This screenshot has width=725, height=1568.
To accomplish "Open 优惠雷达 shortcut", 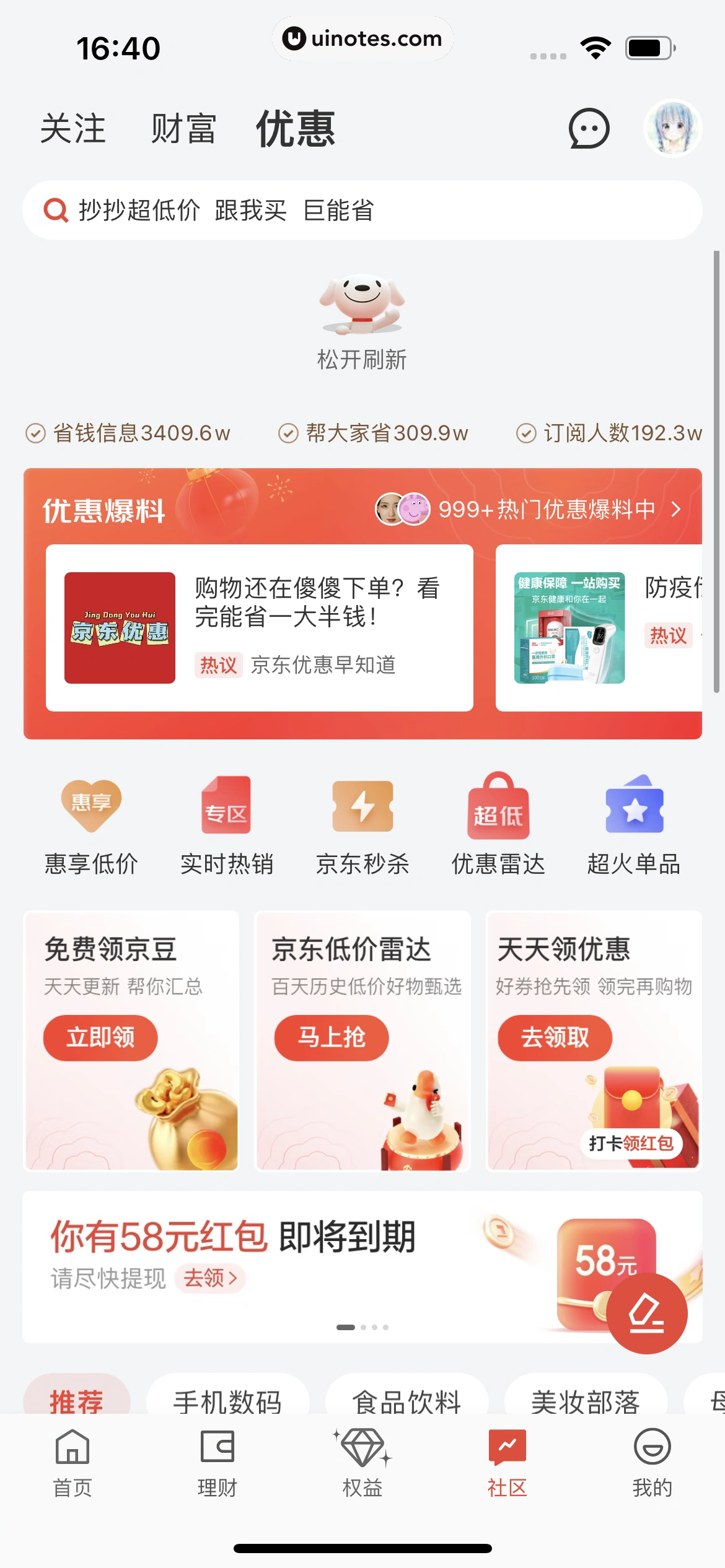I will [x=498, y=825].
